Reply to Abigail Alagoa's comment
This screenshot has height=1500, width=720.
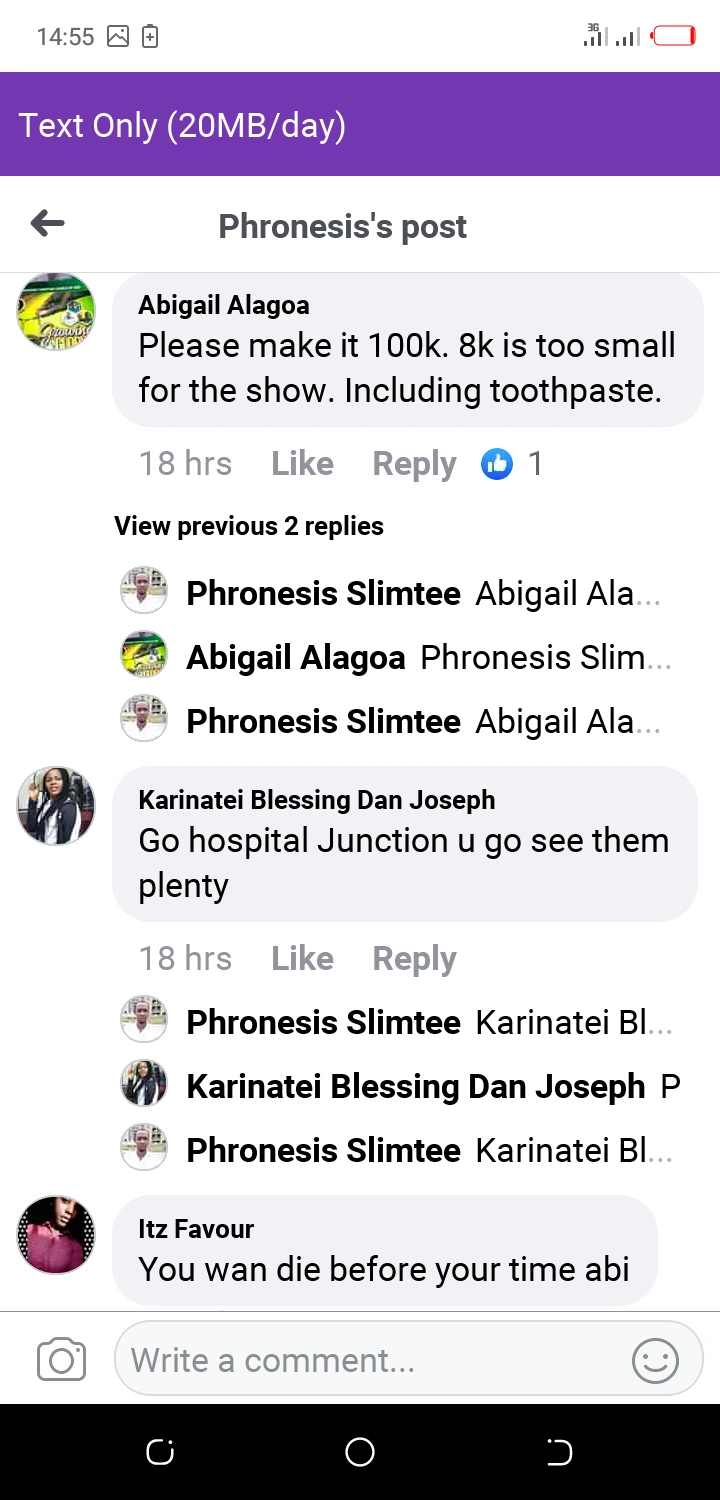pyautogui.click(x=414, y=464)
